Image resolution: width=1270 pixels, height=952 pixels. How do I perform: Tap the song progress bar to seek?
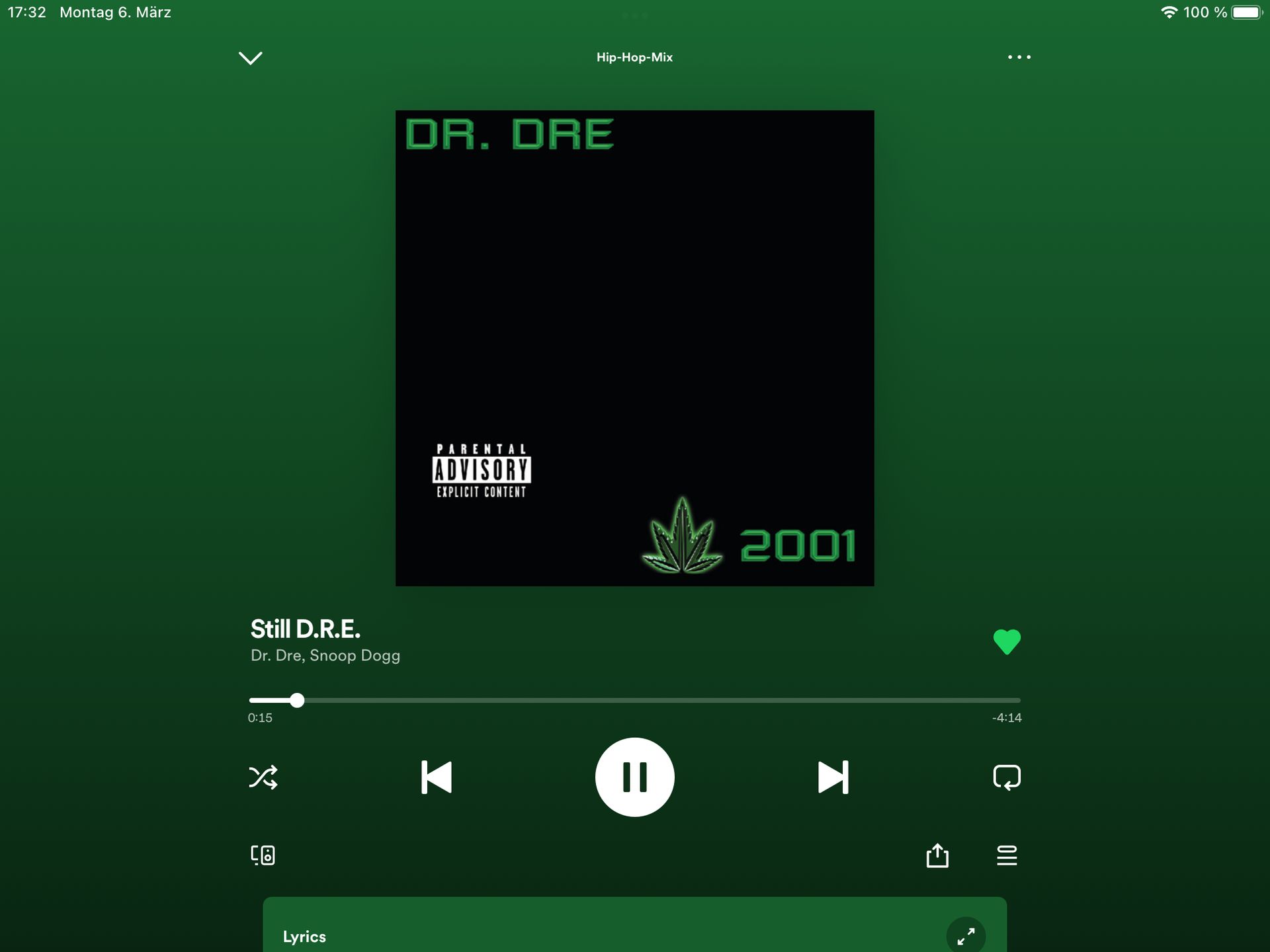tap(635, 700)
